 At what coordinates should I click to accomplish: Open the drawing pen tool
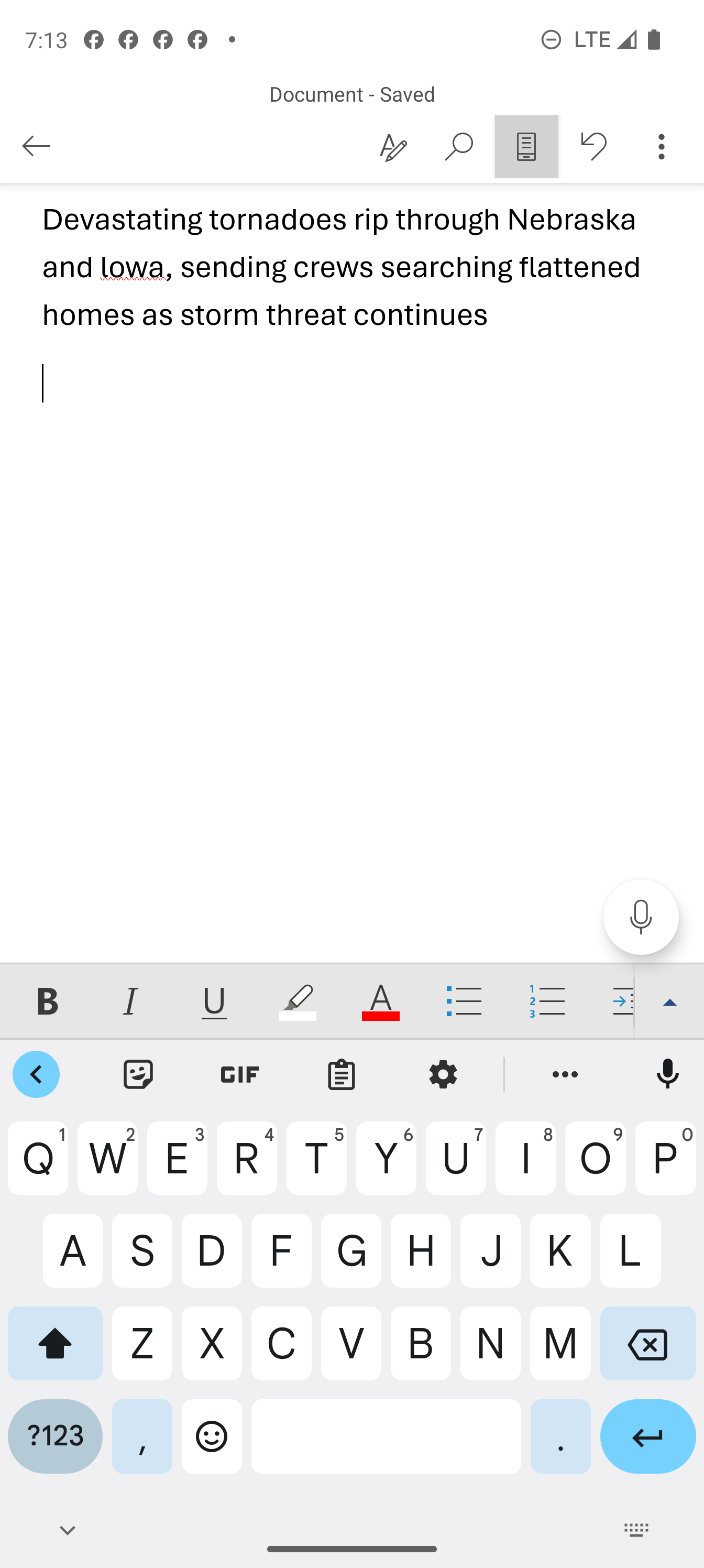[x=393, y=147]
